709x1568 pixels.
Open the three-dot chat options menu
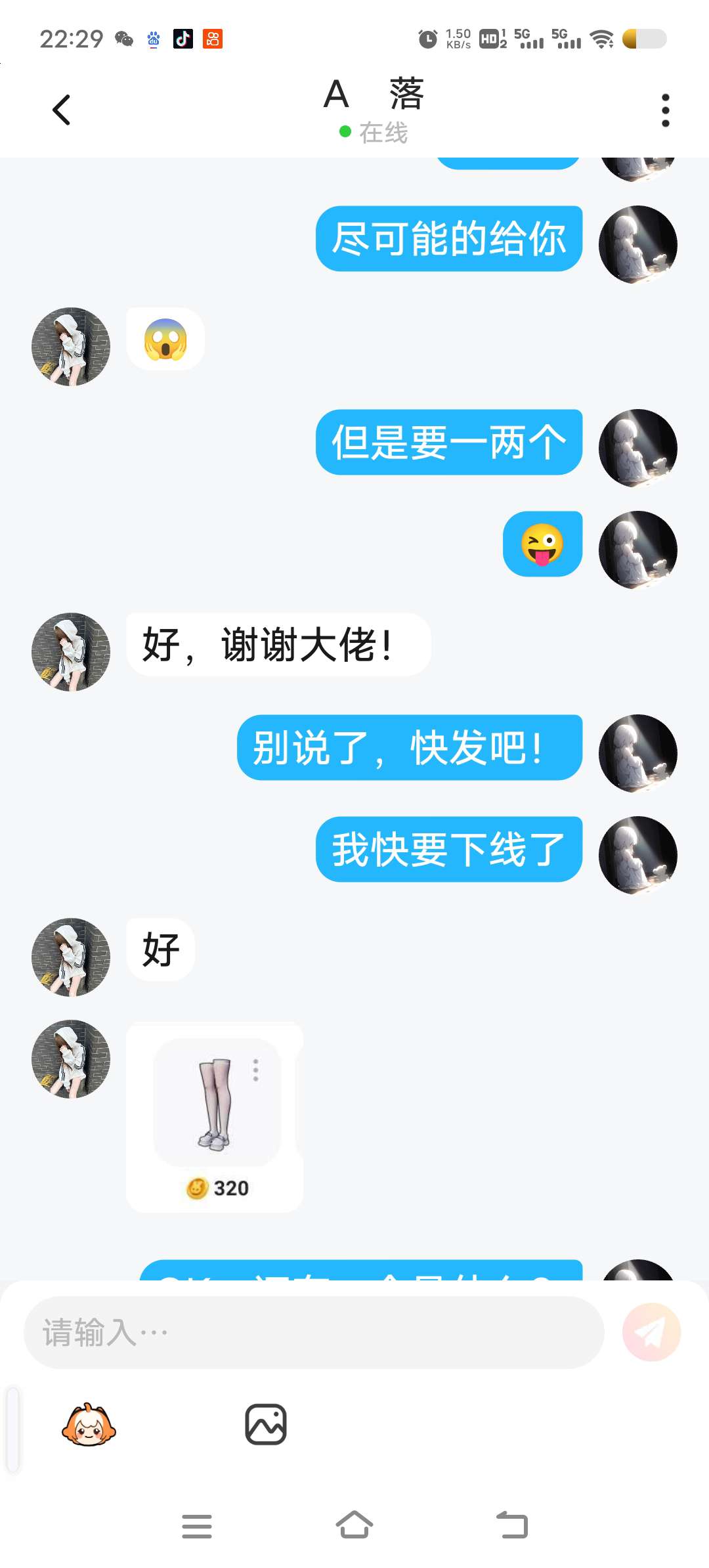click(665, 110)
